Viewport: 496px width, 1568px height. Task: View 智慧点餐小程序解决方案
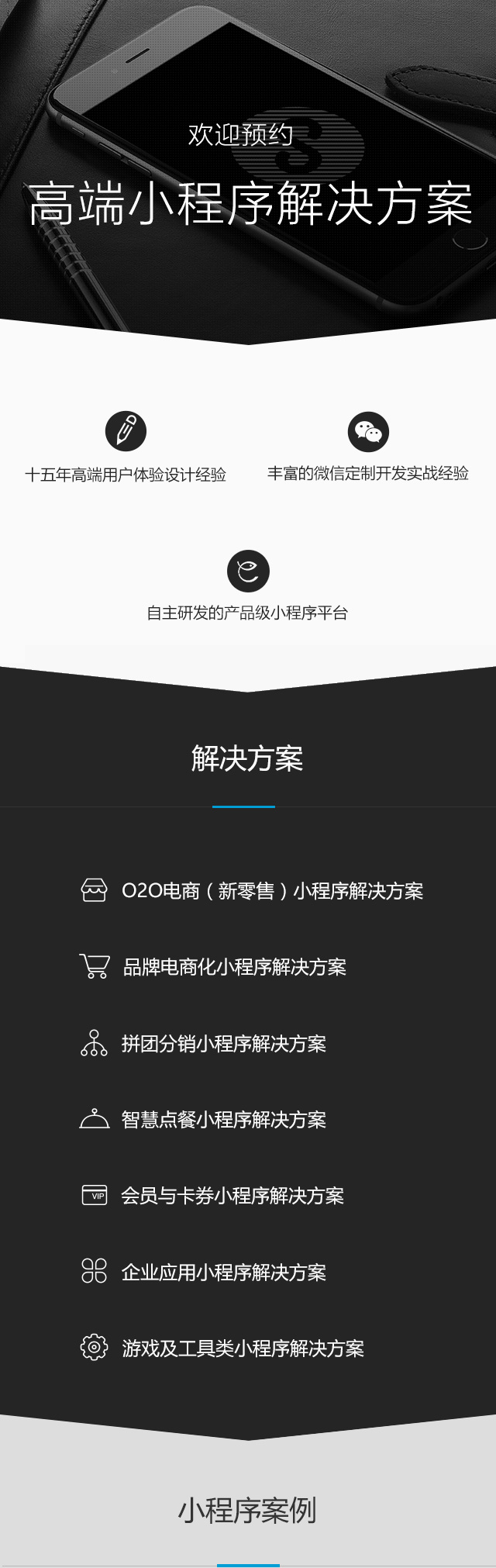223,1120
